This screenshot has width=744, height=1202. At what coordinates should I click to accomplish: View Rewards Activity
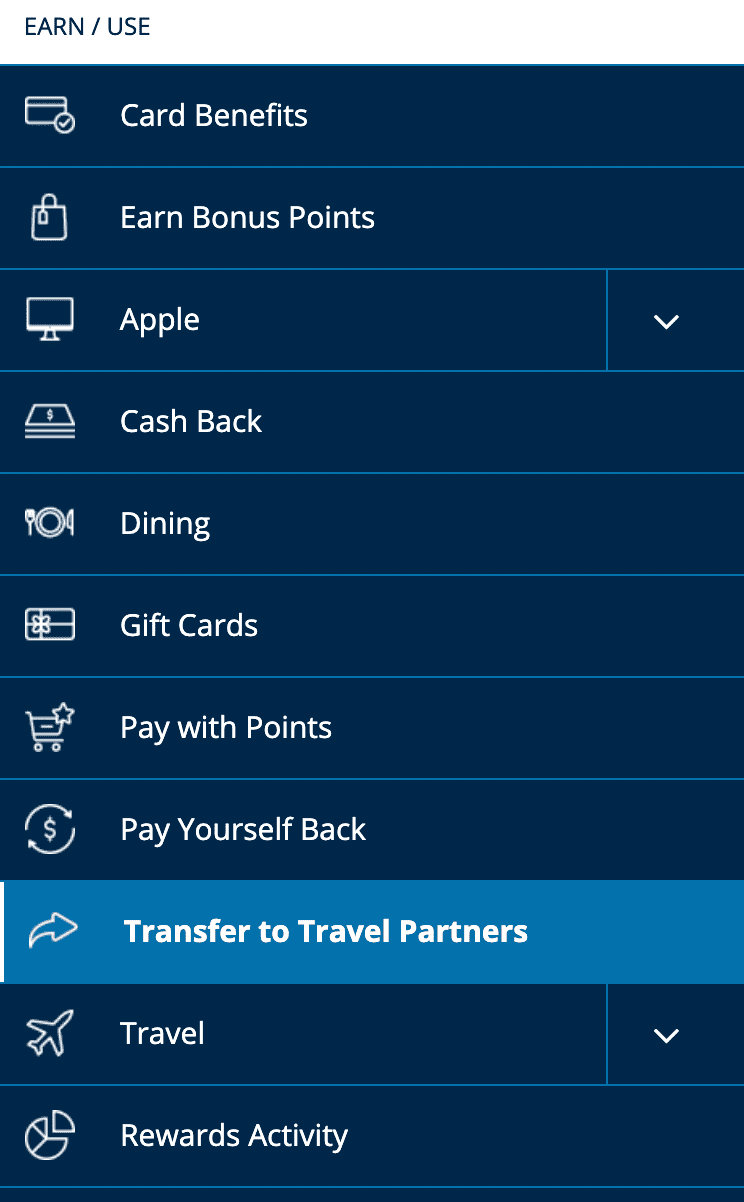click(x=372, y=1136)
